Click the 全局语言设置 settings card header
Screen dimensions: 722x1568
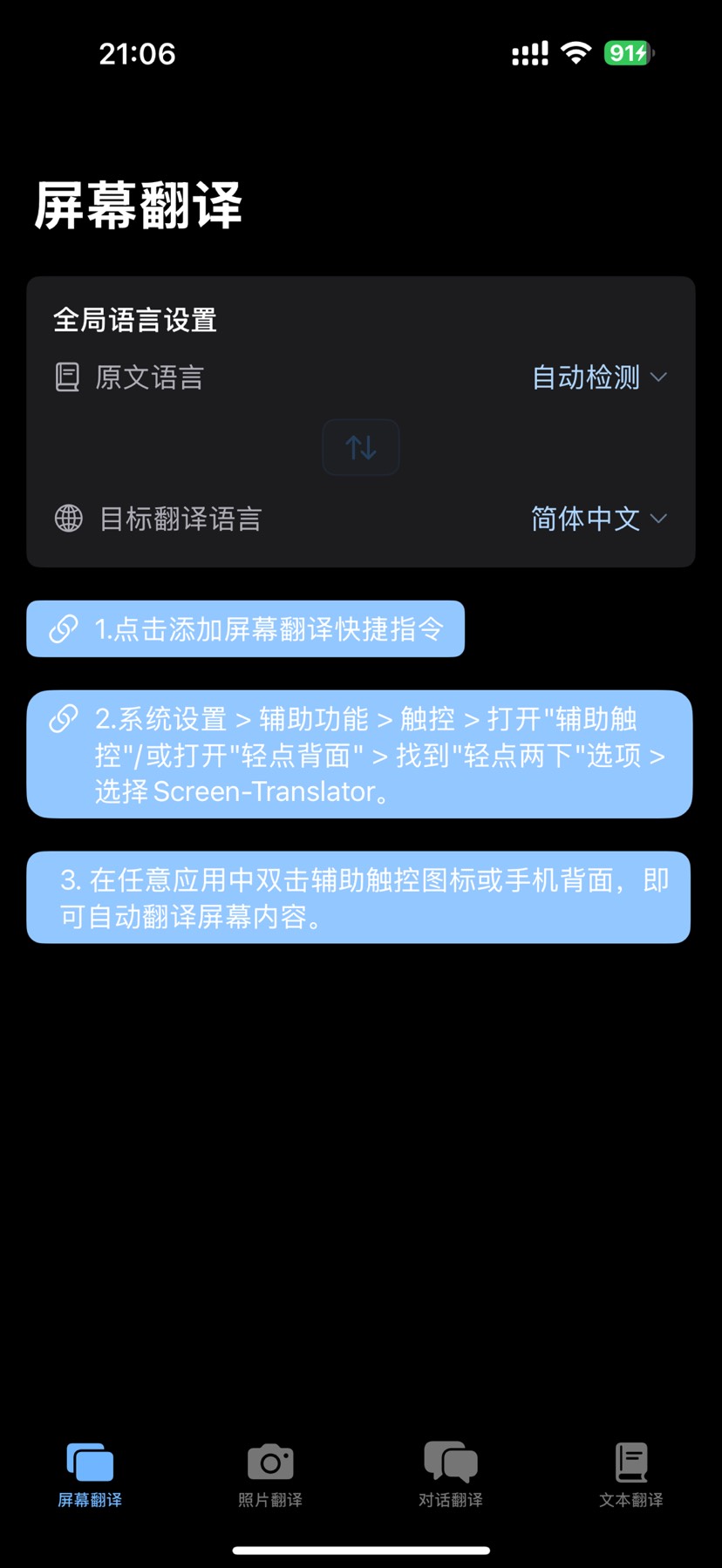[135, 320]
